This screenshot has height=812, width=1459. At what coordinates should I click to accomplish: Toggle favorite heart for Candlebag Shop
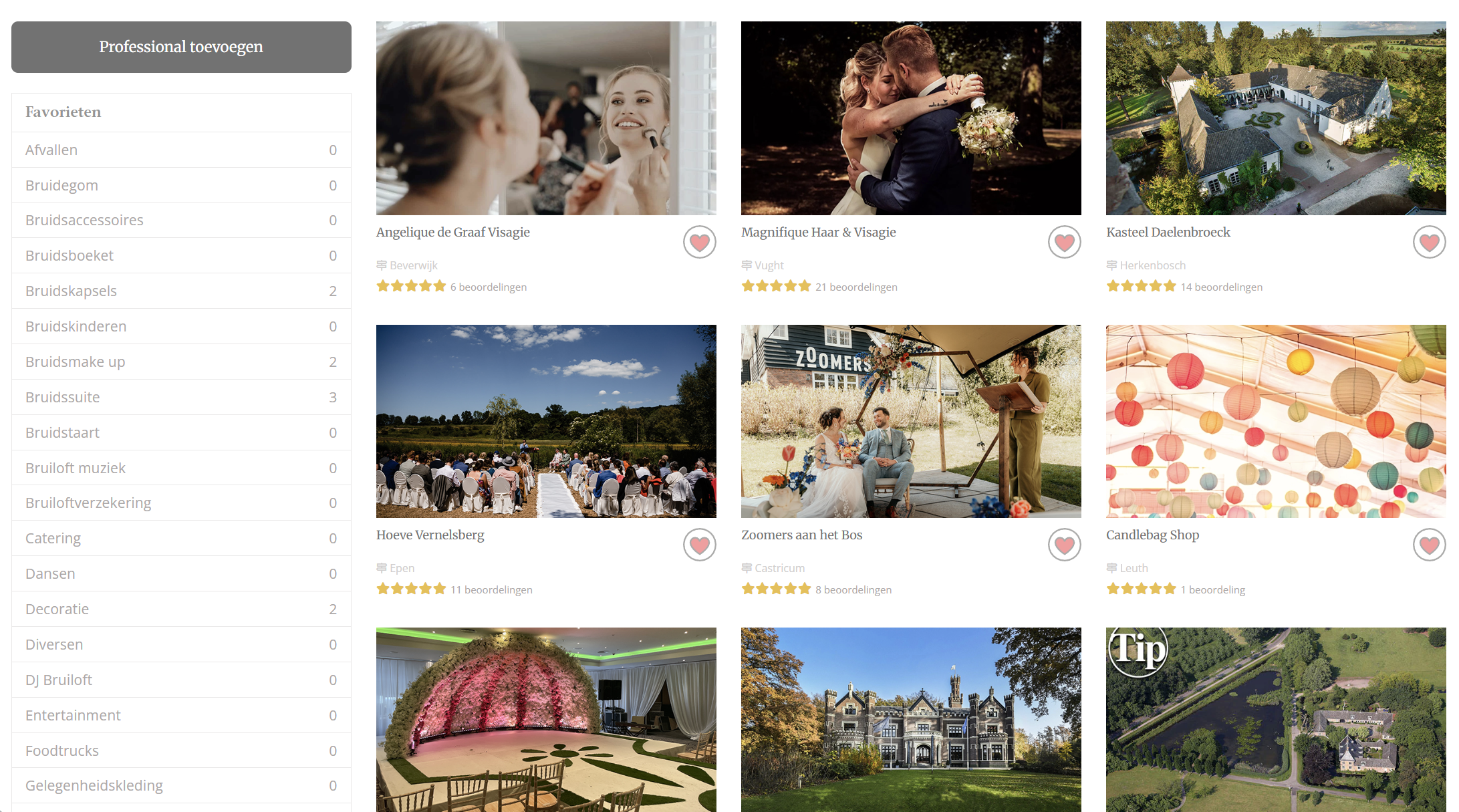[x=1429, y=545]
